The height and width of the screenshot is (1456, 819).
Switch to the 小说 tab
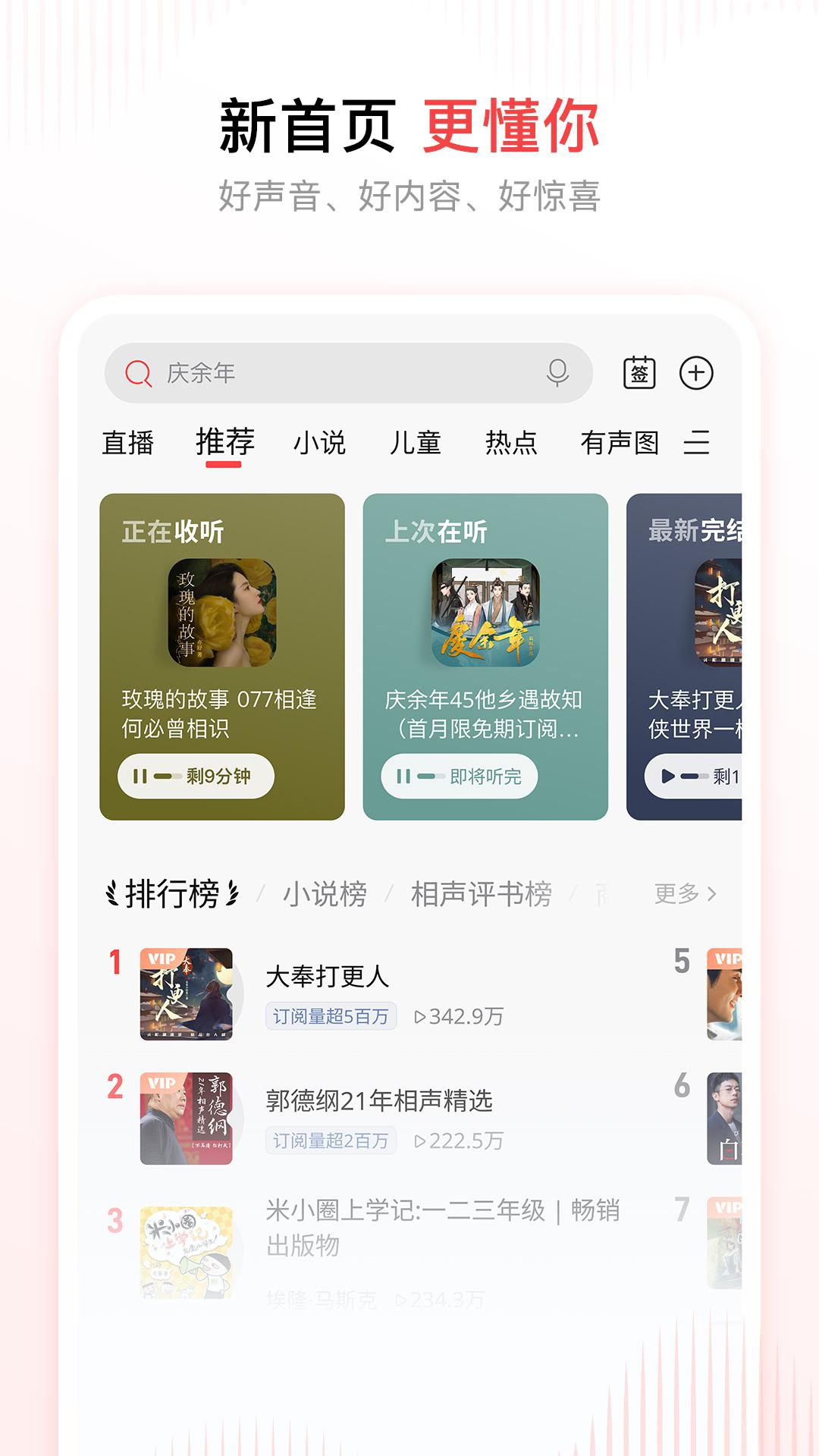[317, 444]
